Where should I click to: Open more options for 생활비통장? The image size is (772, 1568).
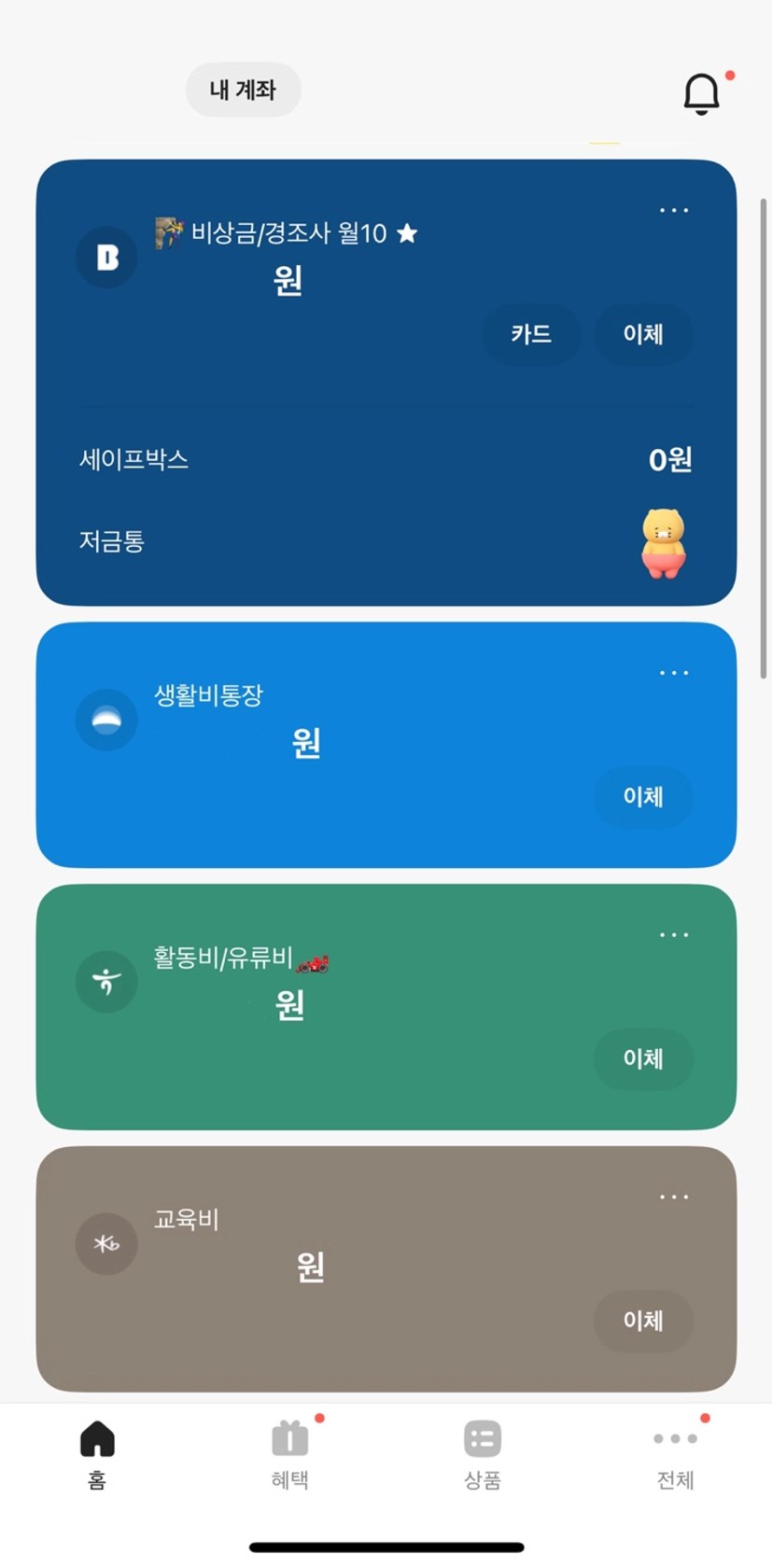pyautogui.click(x=673, y=673)
